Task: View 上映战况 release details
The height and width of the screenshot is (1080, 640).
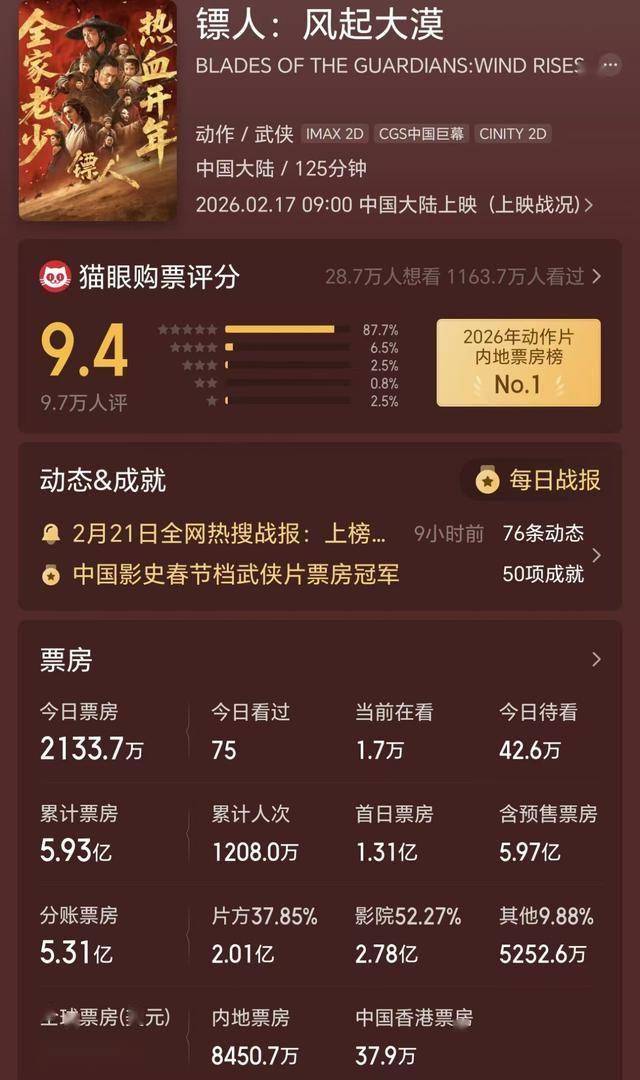Action: (x=544, y=205)
